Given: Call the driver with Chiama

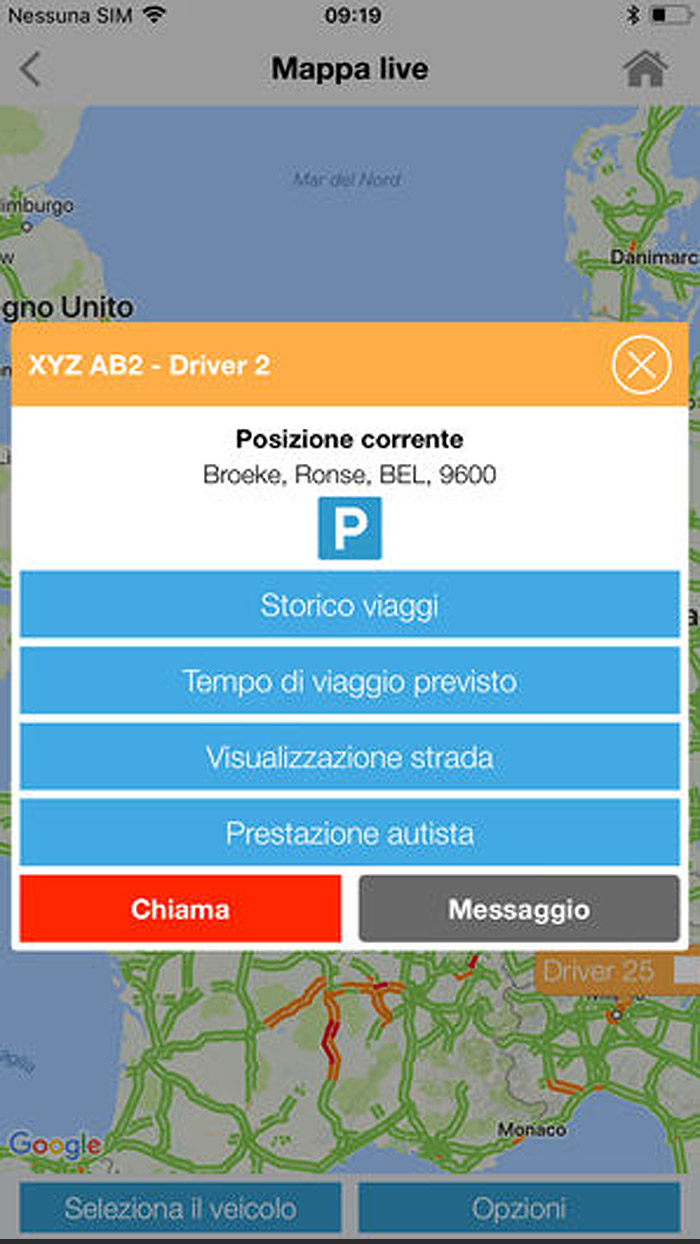Looking at the screenshot, I should pyautogui.click(x=180, y=909).
